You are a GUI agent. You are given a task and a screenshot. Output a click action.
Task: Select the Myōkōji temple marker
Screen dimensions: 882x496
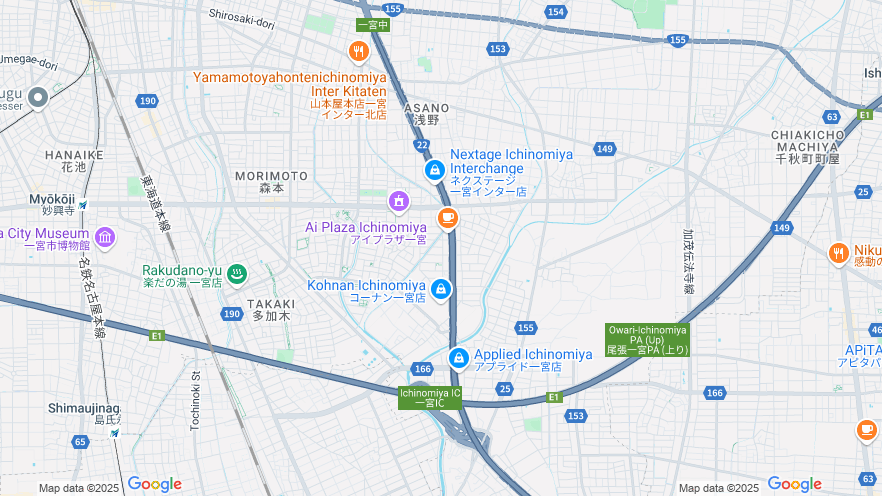tap(82, 205)
